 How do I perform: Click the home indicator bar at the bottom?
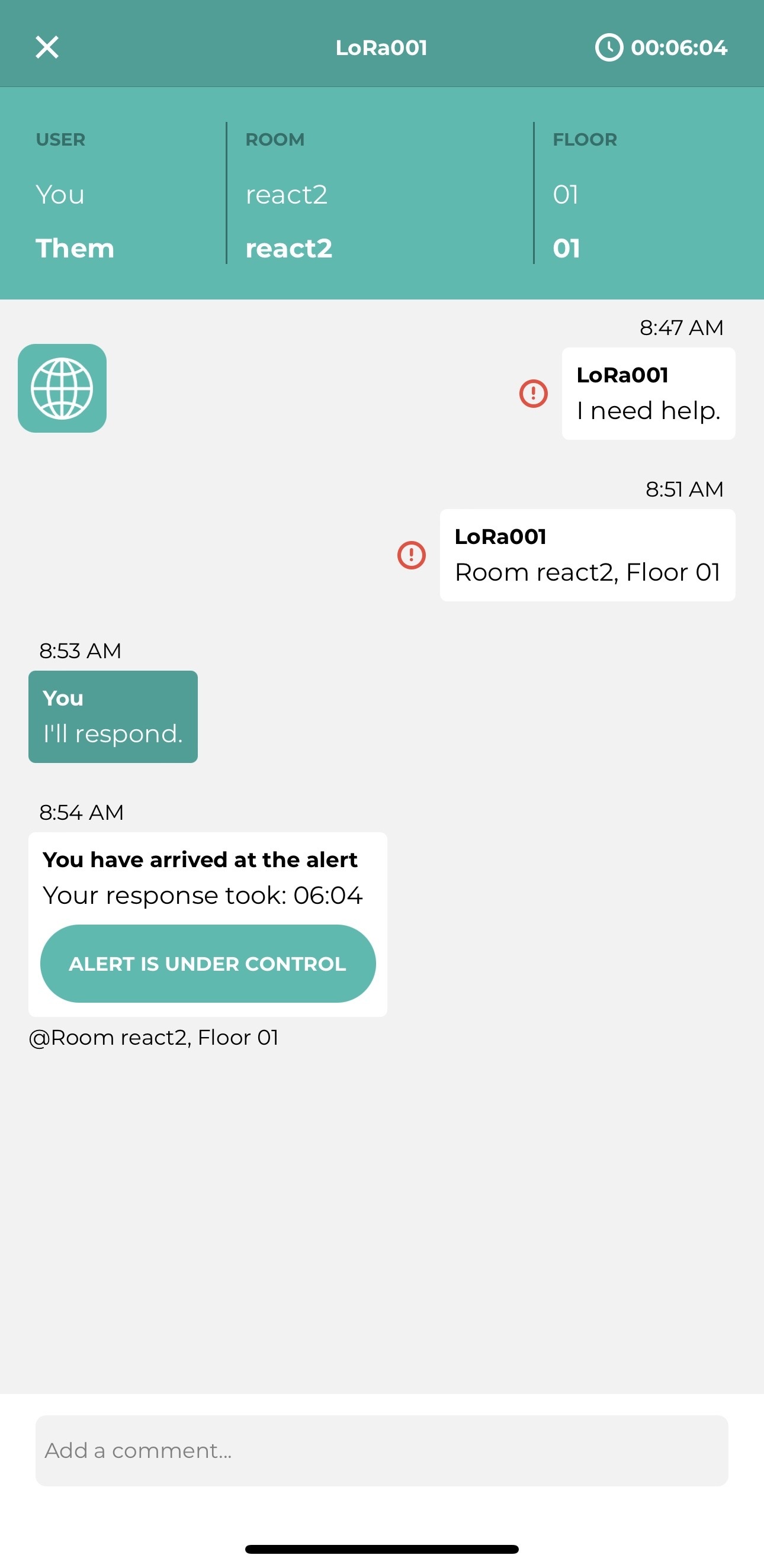click(x=382, y=1549)
